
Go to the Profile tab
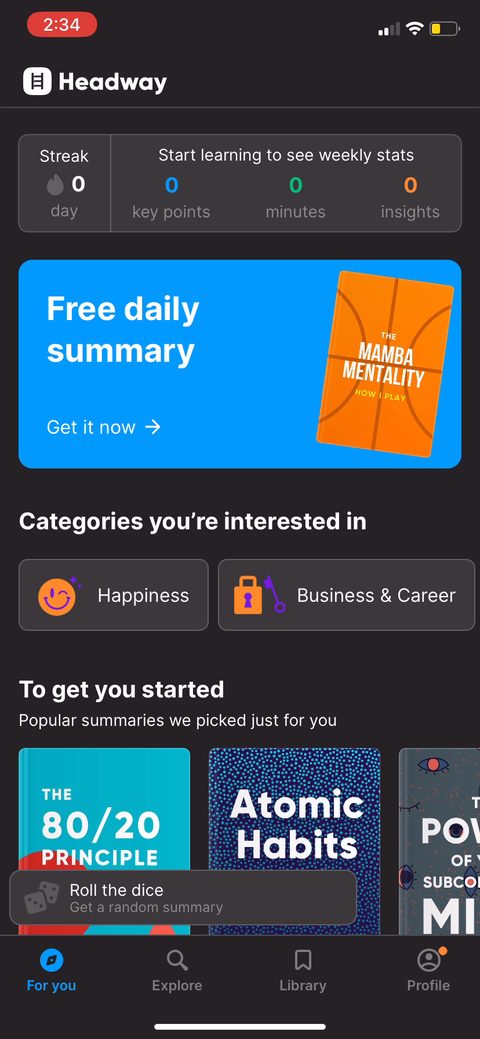428,971
